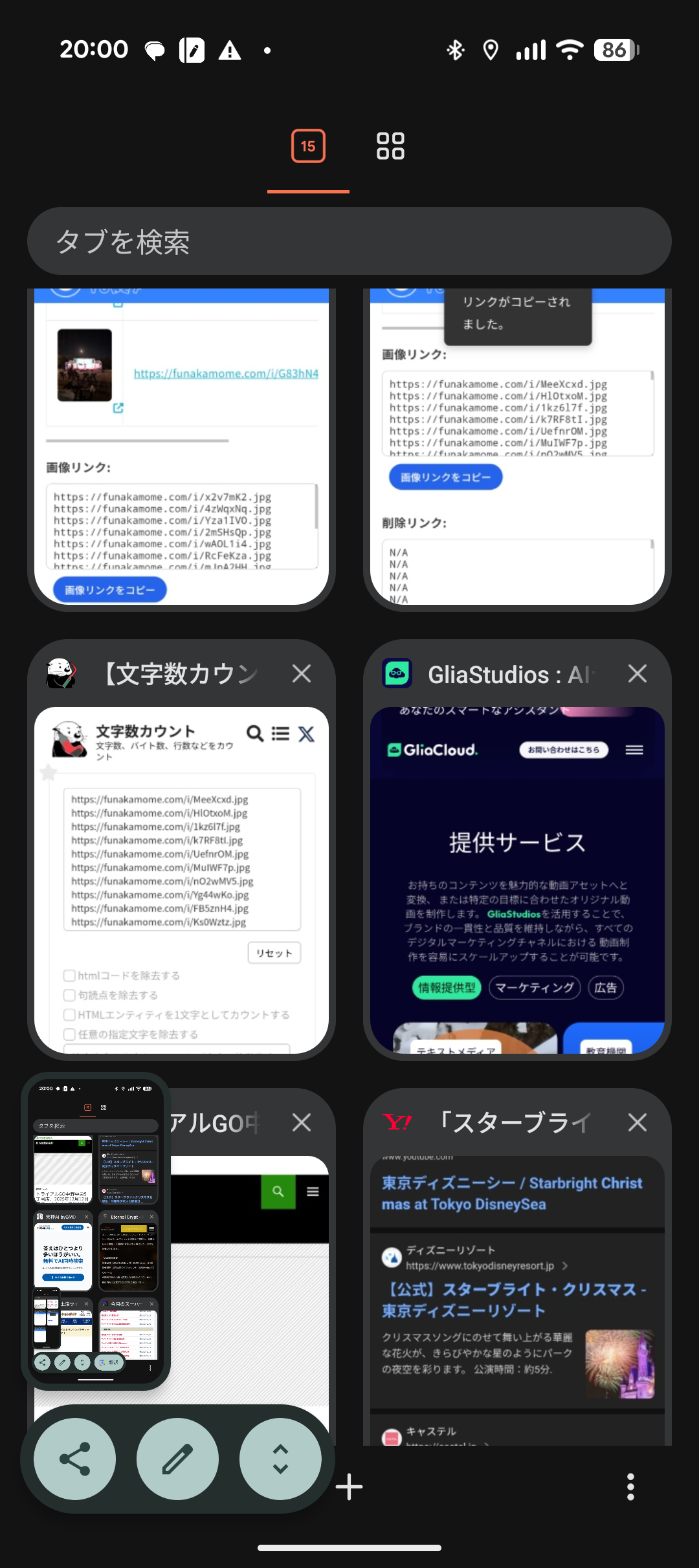Capture more with the scroll arrows button
Image resolution: width=699 pixels, height=1568 pixels.
pos(280,1459)
